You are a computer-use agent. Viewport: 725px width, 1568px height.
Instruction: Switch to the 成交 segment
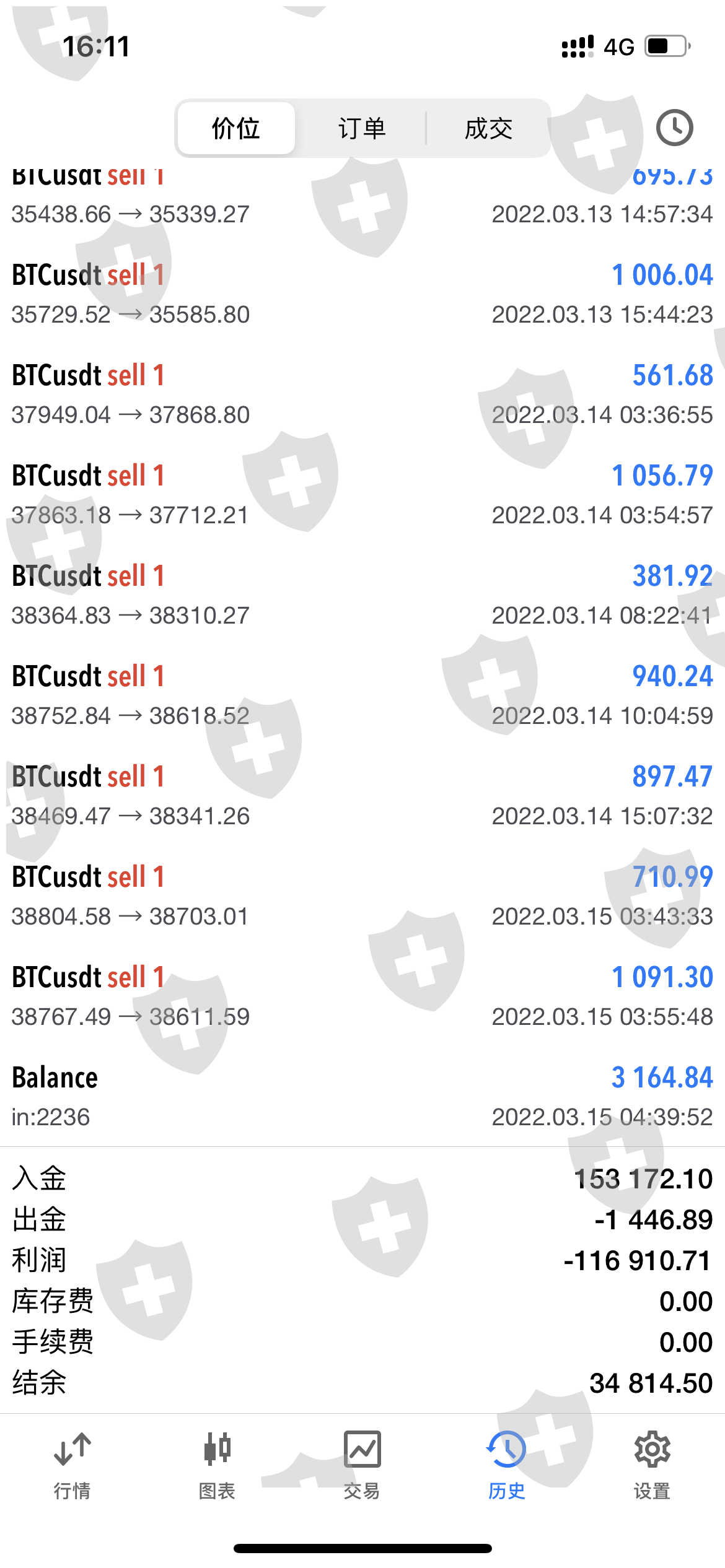(x=488, y=128)
